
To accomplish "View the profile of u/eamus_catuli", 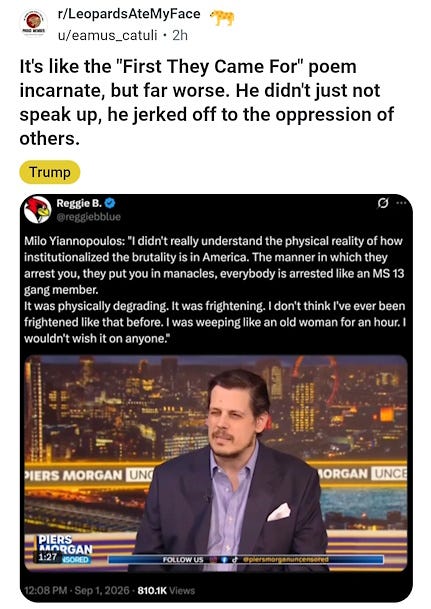I will click(x=107, y=35).
